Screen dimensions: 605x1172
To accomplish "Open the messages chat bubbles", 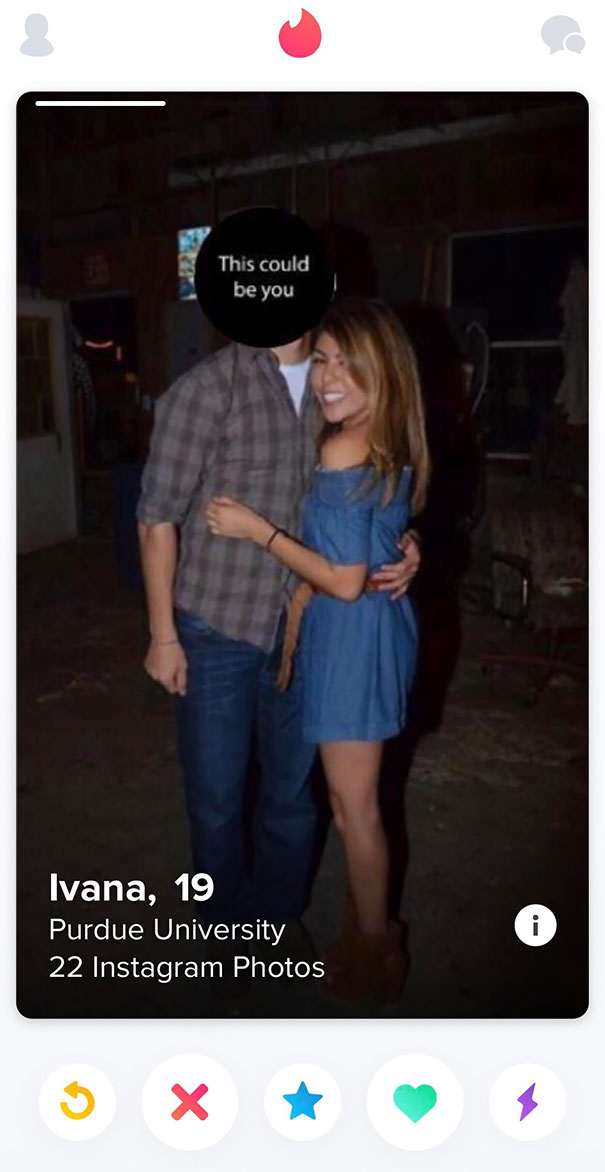I will click(x=562, y=35).
